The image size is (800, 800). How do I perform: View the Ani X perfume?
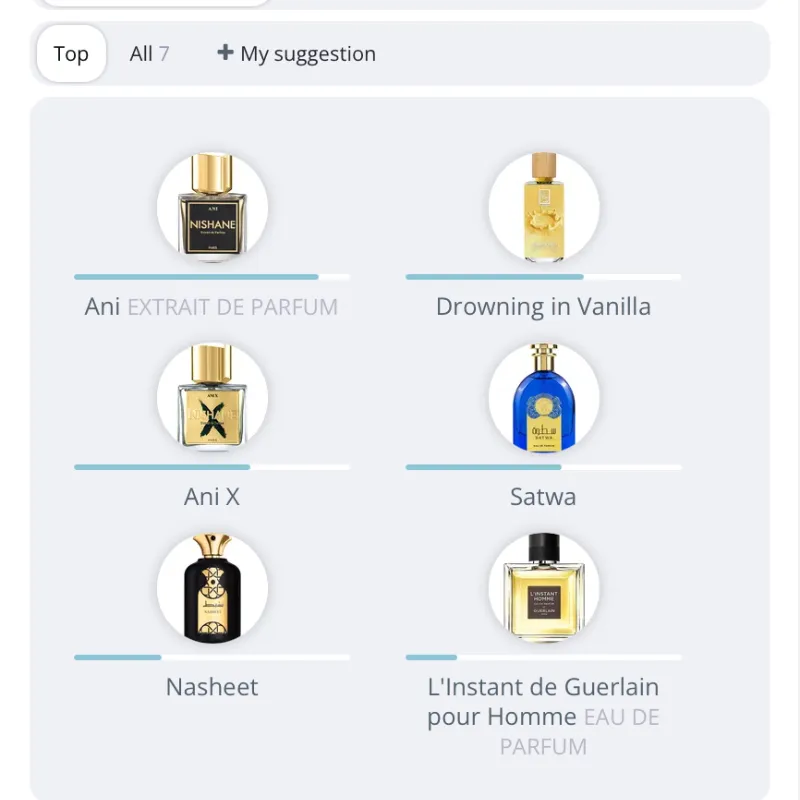pyautogui.click(x=212, y=399)
